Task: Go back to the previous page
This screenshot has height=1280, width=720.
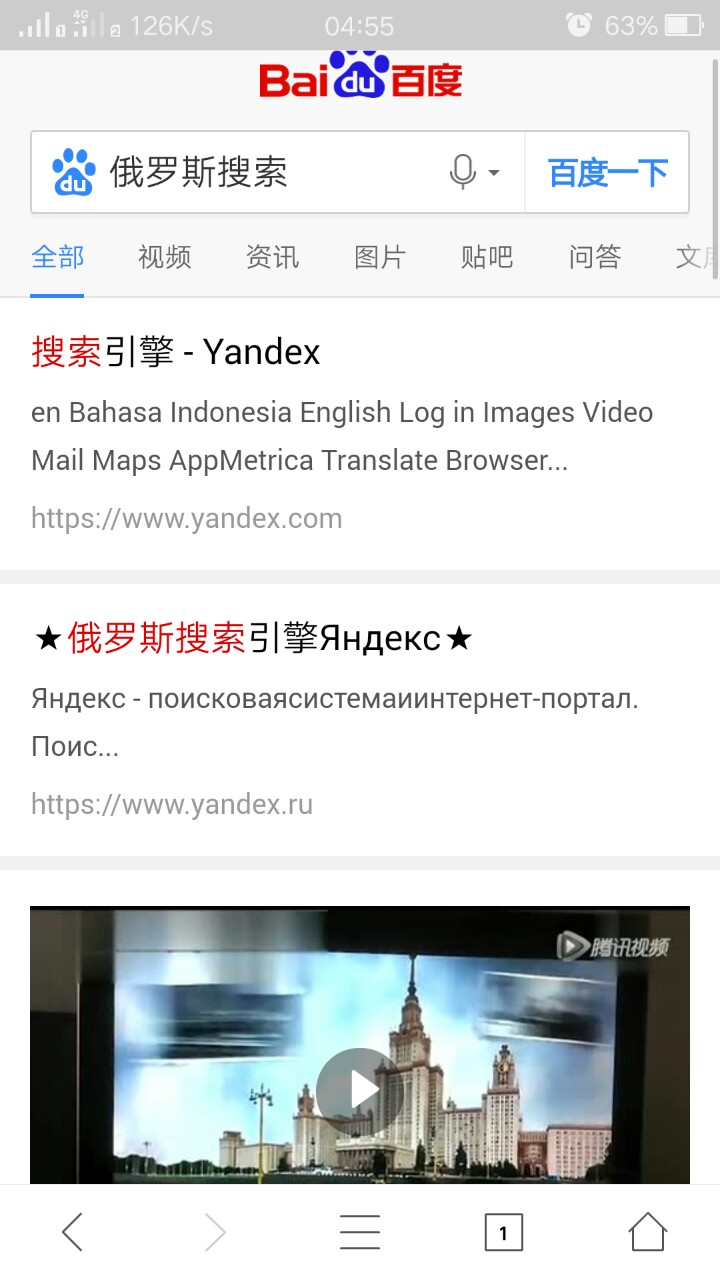Action: pos(72,1232)
